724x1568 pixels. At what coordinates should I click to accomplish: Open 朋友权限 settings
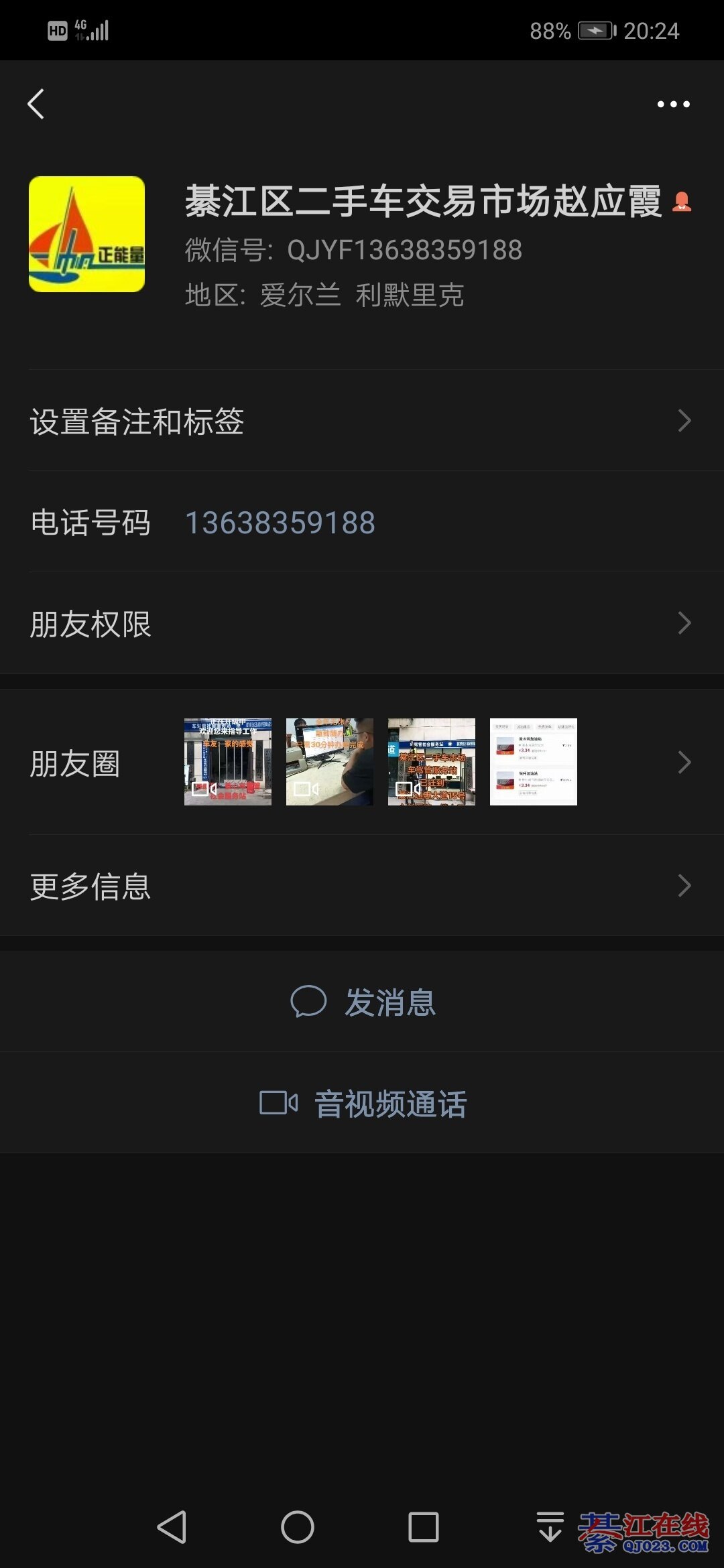[362, 624]
